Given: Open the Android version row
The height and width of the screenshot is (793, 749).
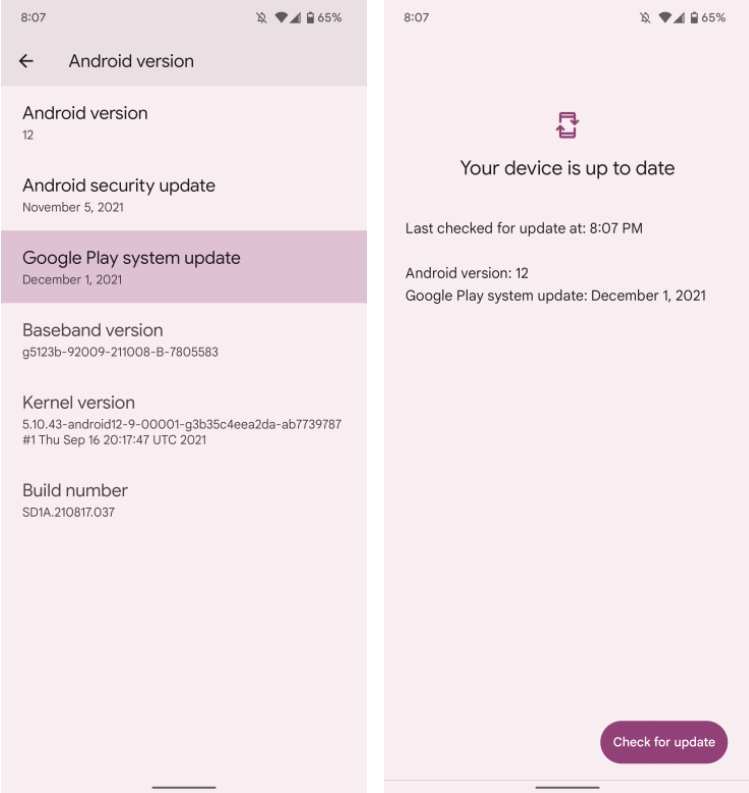Looking at the screenshot, I should click(183, 122).
